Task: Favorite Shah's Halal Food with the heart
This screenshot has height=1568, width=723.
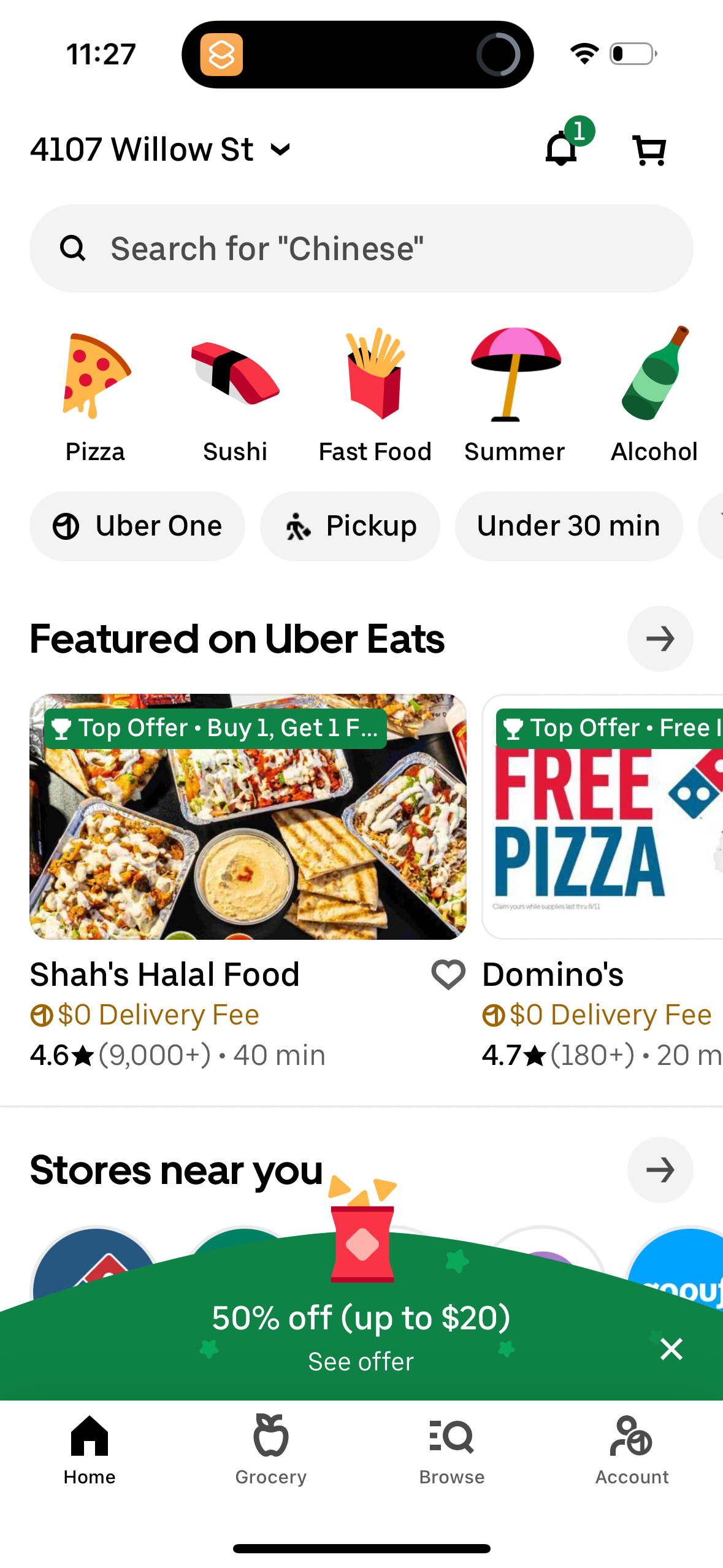Action: point(447,974)
